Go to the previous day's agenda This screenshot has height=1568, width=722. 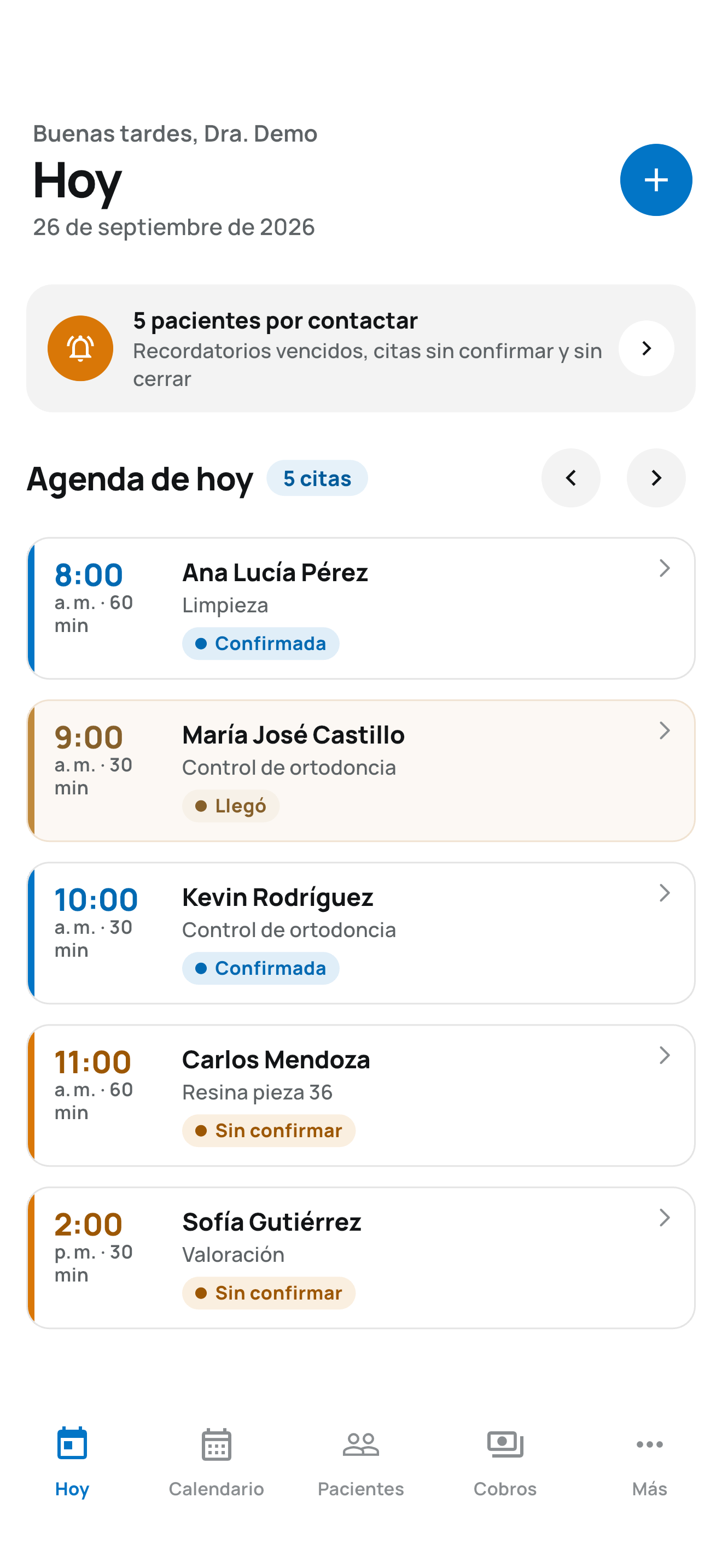tap(570, 478)
